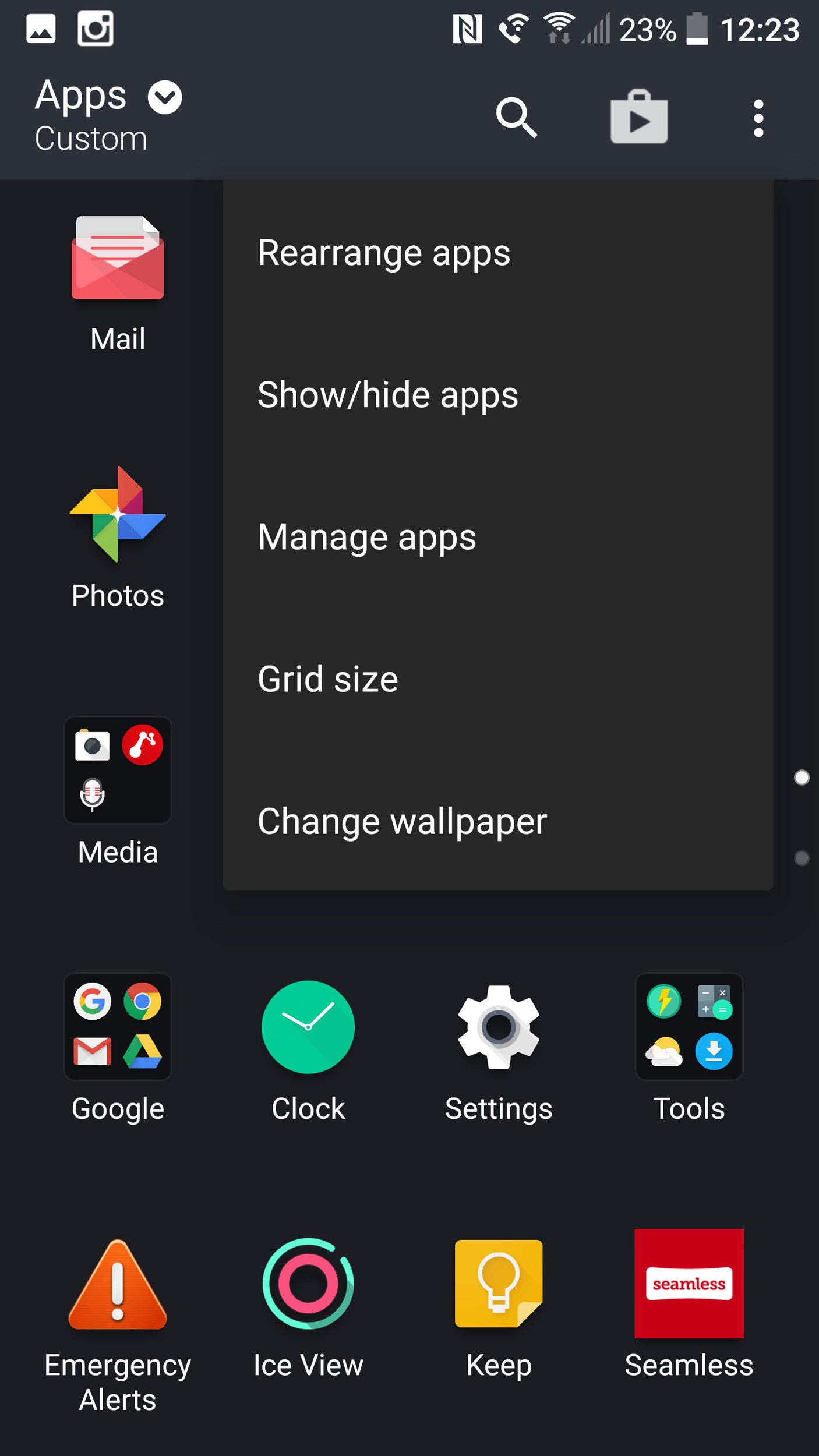
Task: Open Manage apps
Action: 366,537
